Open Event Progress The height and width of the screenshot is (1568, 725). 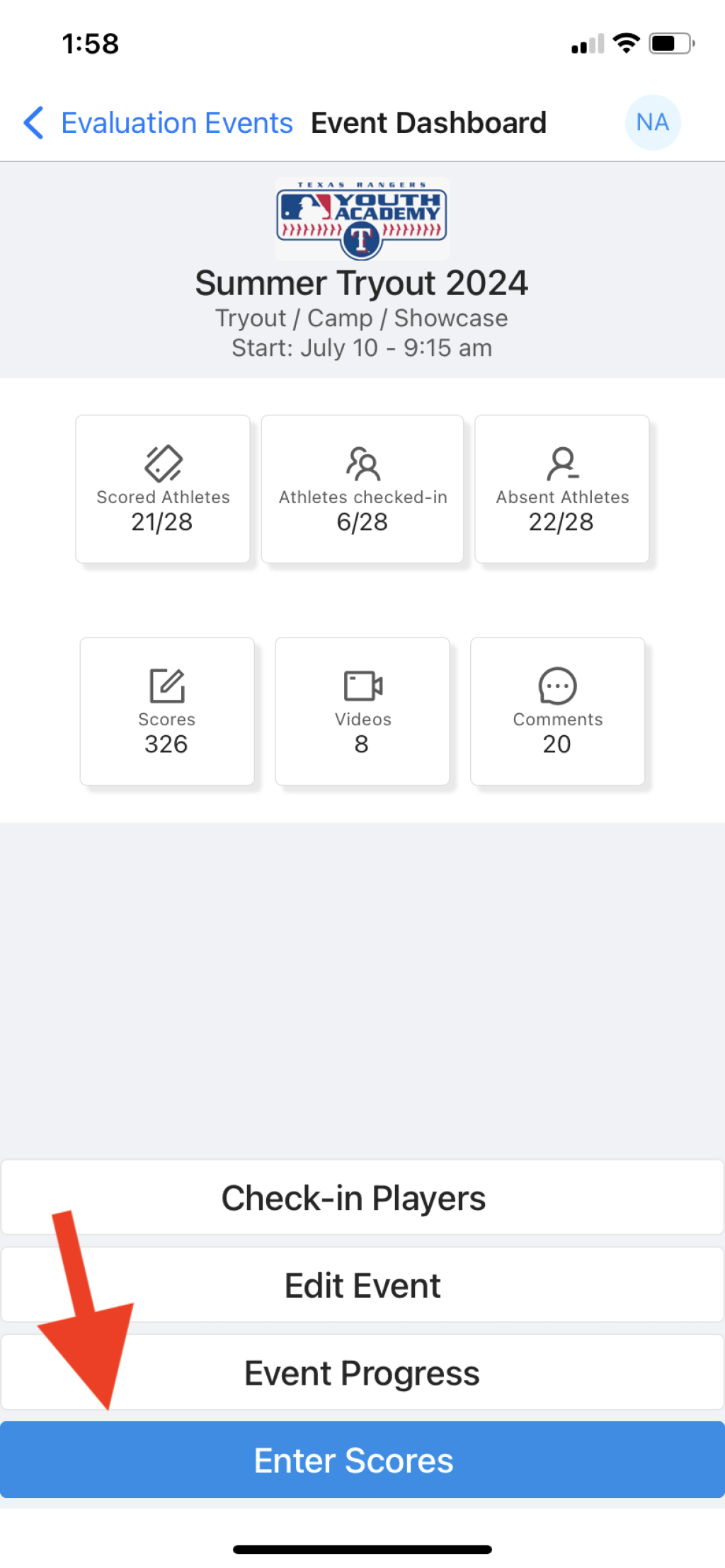coord(362,1373)
